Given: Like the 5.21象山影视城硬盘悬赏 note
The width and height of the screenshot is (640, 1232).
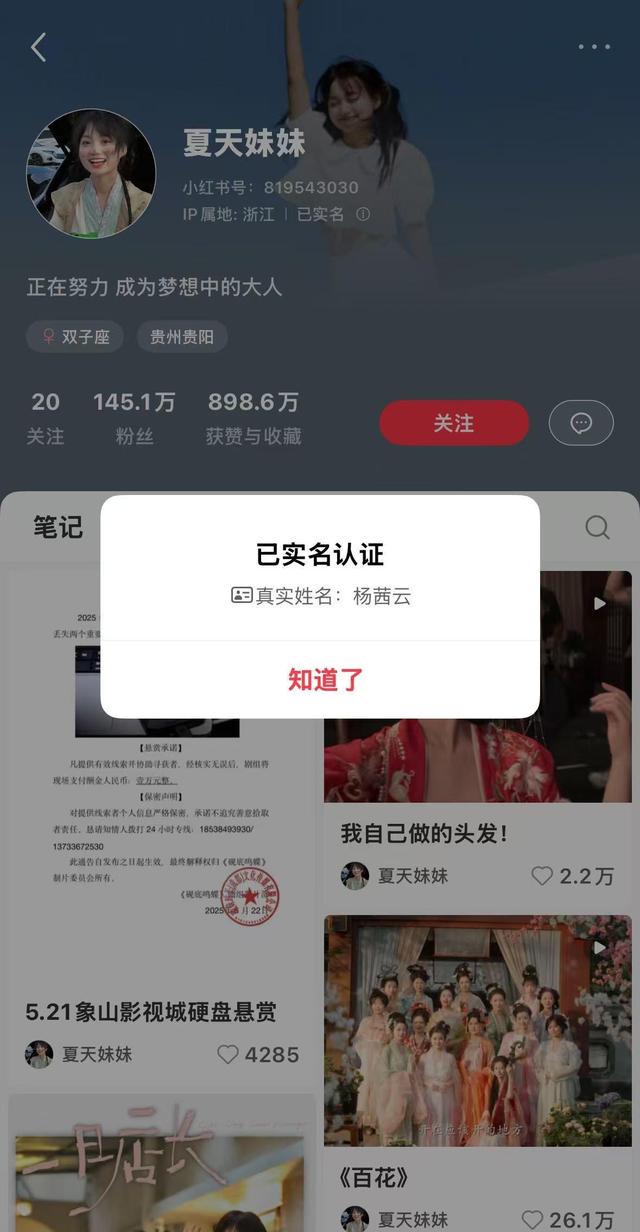Looking at the screenshot, I should pyautogui.click(x=228, y=1054).
